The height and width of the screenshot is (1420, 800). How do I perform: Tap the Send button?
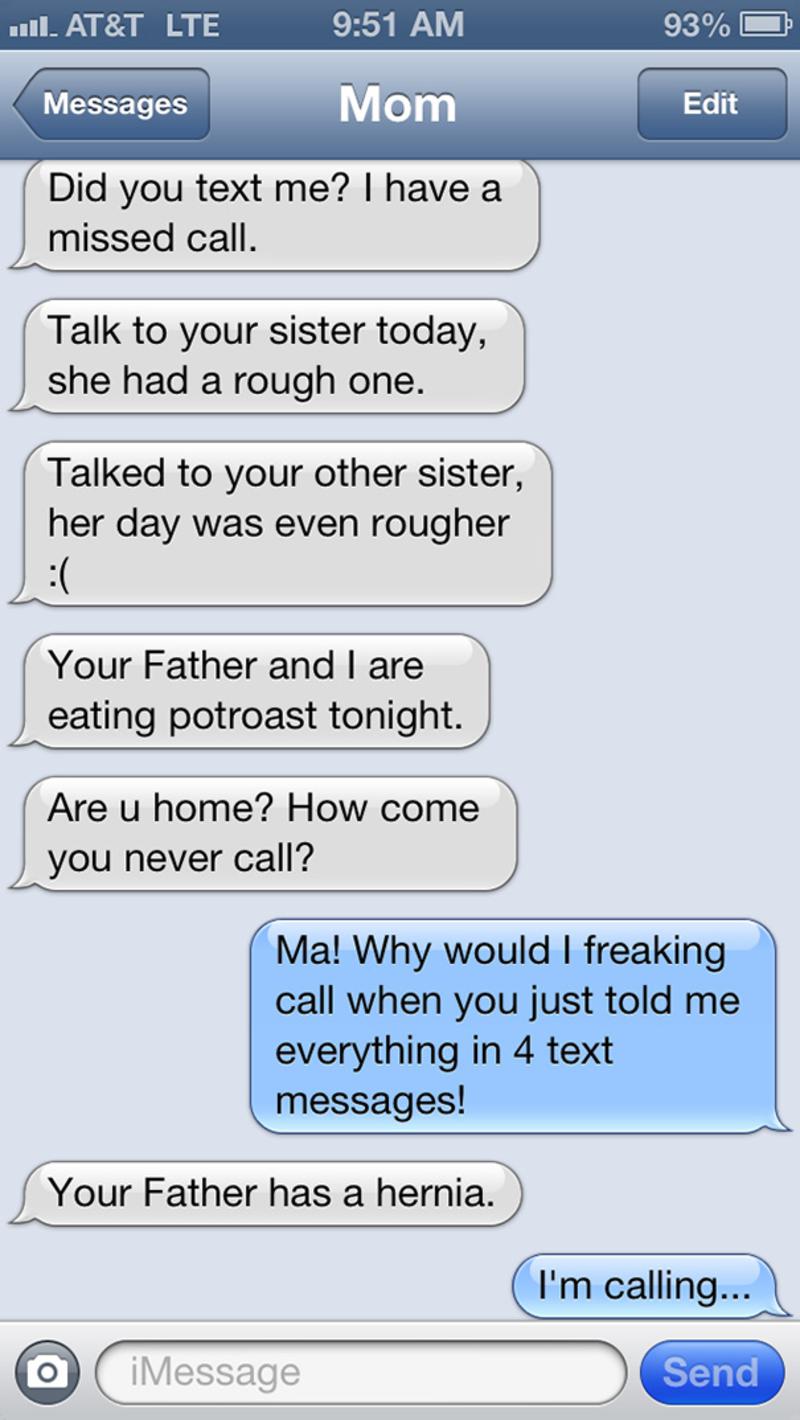pyautogui.click(x=710, y=1372)
